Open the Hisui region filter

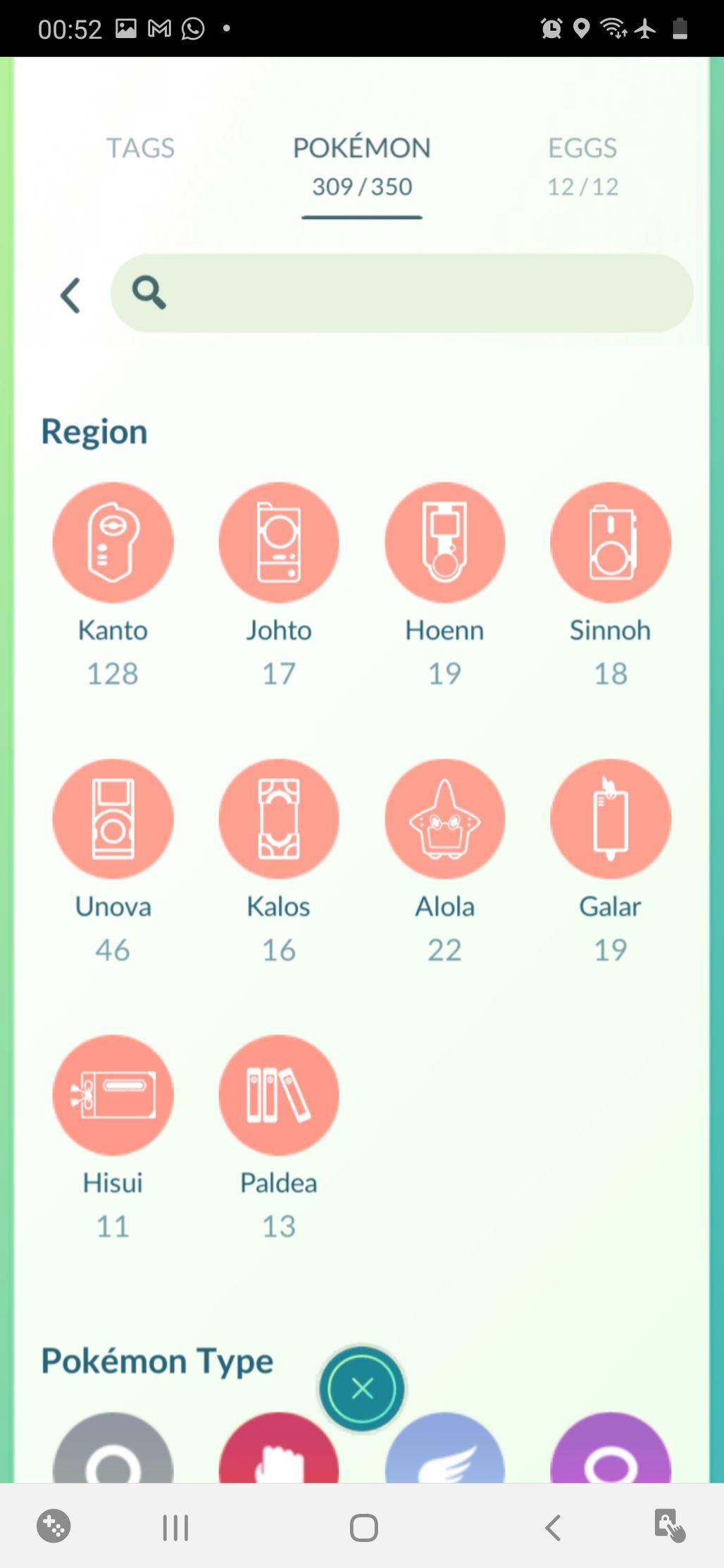point(113,1095)
